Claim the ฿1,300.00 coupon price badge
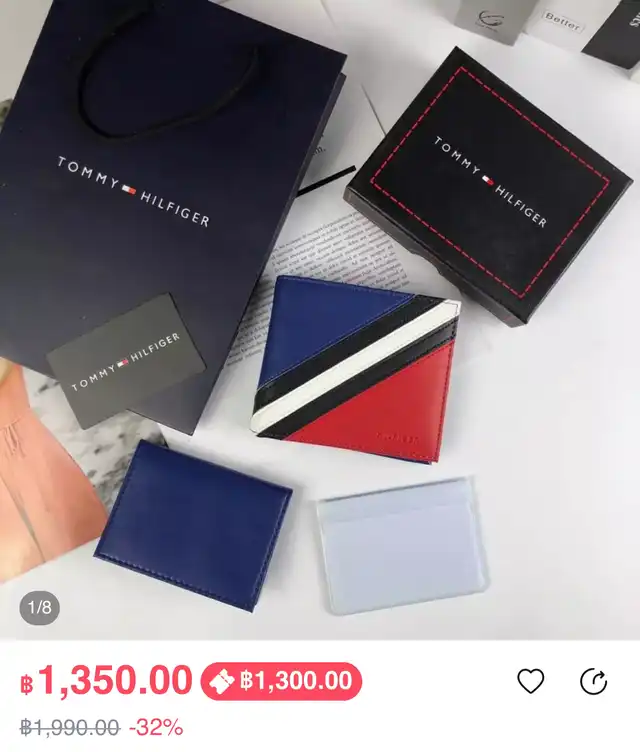 pyautogui.click(x=281, y=682)
